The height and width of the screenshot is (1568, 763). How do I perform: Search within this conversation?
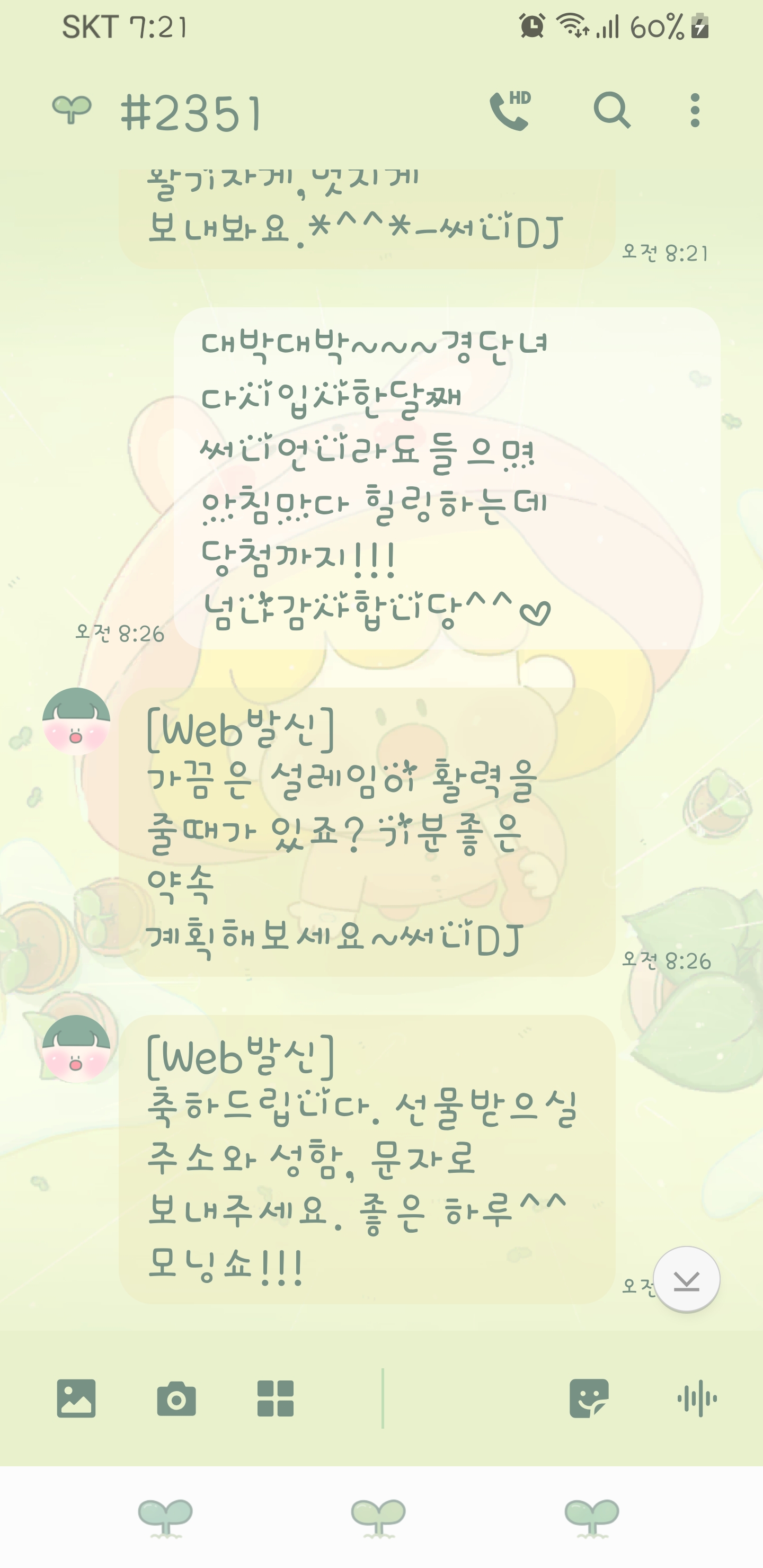point(611,111)
